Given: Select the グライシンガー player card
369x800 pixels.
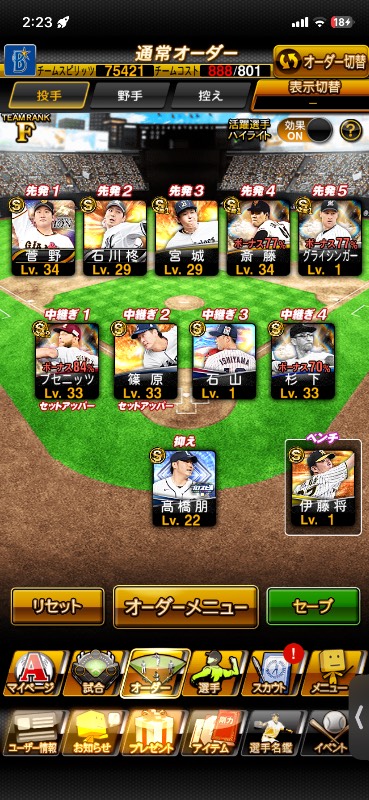Looking at the screenshot, I should 329,237.
